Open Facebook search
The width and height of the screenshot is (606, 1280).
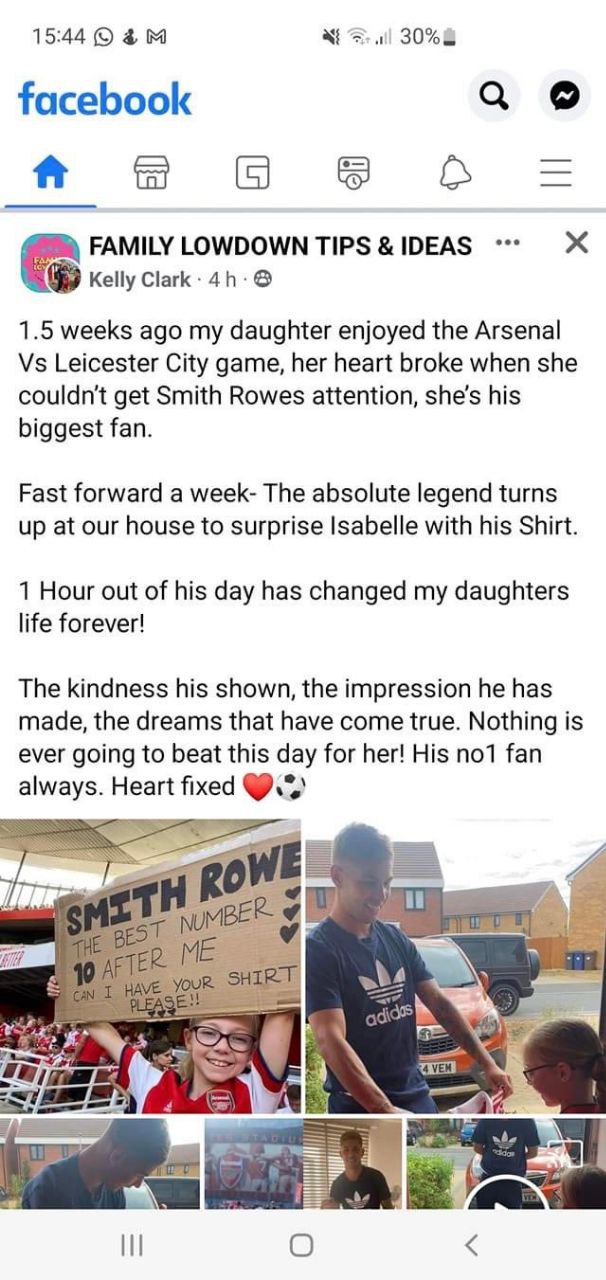(493, 97)
